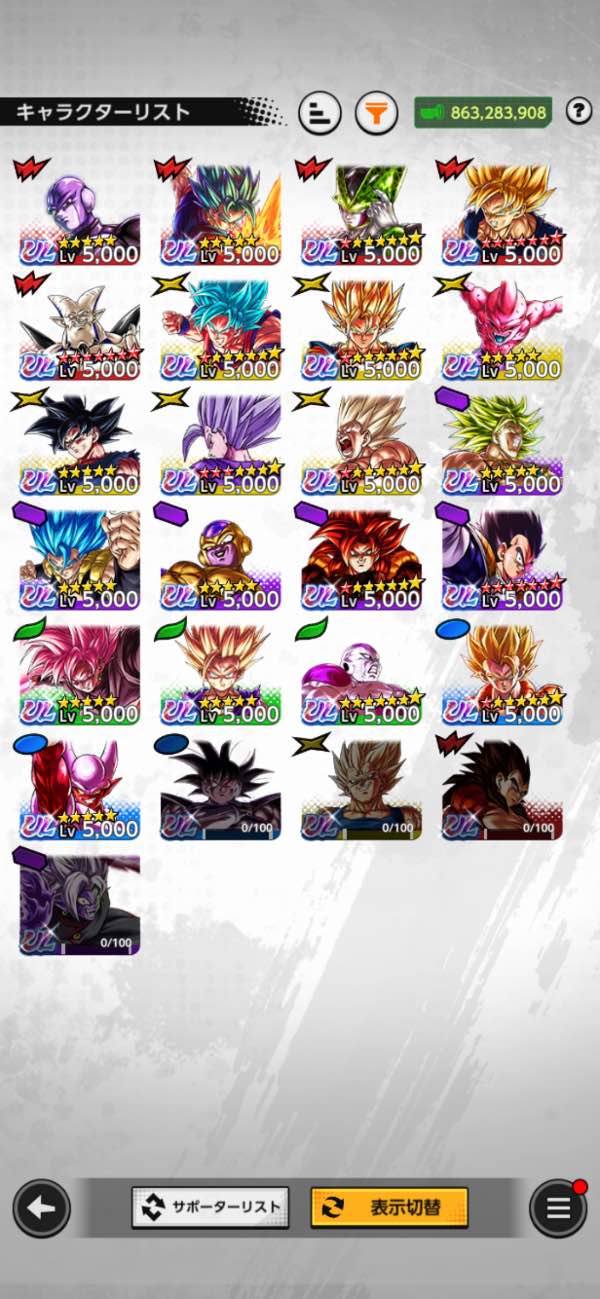Screen dimensions: 600x1299
Task: Select the Golden Frieza character card
Action: pos(221,559)
